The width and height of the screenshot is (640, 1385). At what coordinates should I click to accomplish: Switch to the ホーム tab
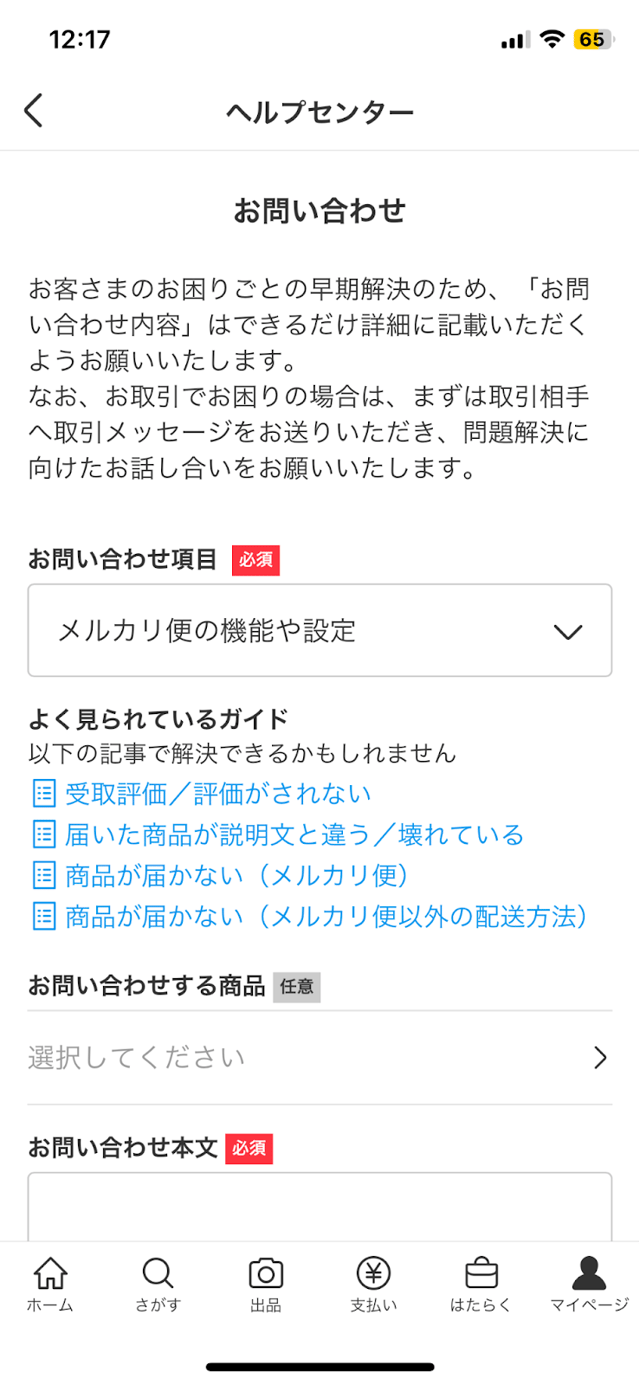coord(50,1284)
